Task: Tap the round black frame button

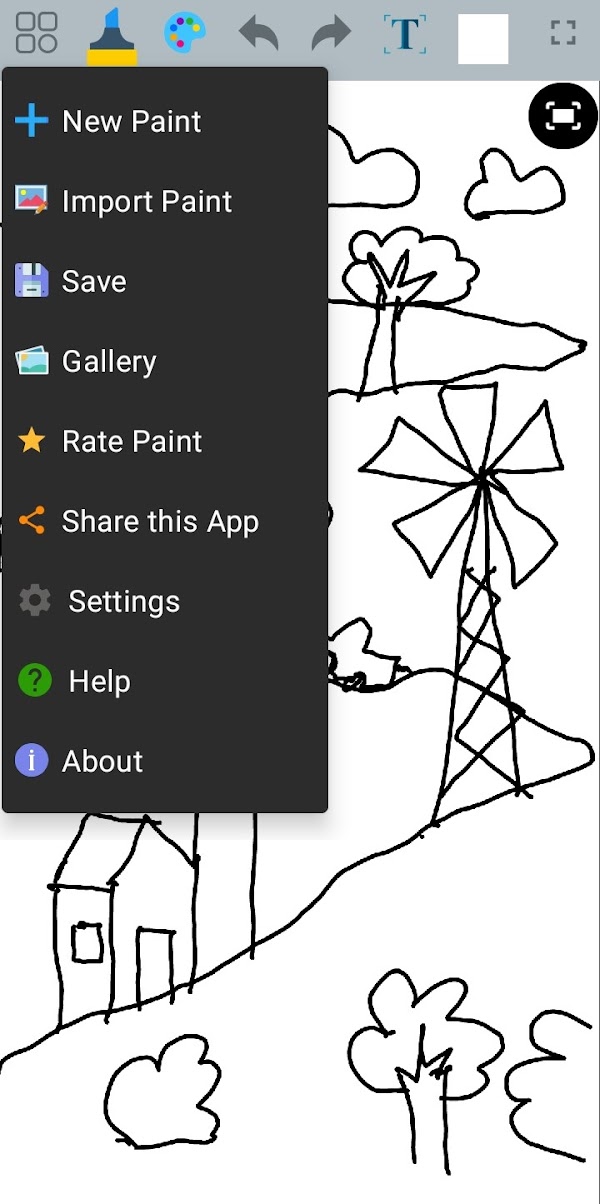Action: [x=563, y=117]
